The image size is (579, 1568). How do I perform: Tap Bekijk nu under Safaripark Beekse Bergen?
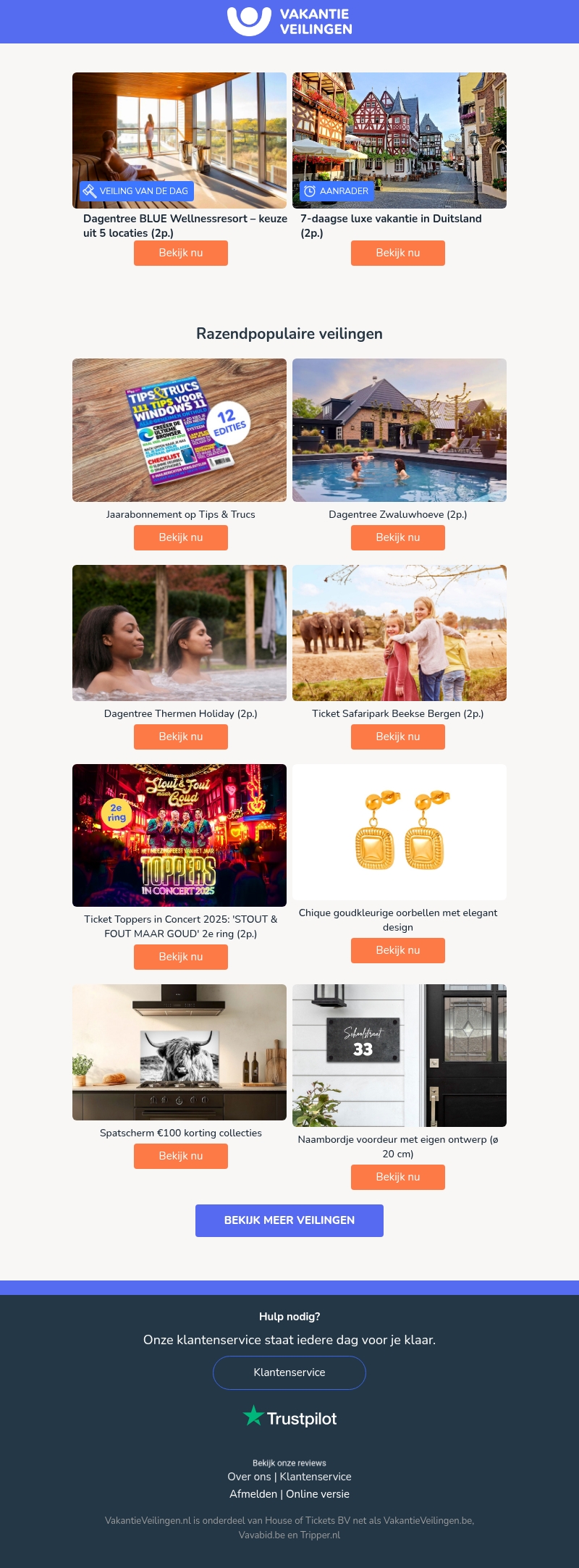click(398, 737)
